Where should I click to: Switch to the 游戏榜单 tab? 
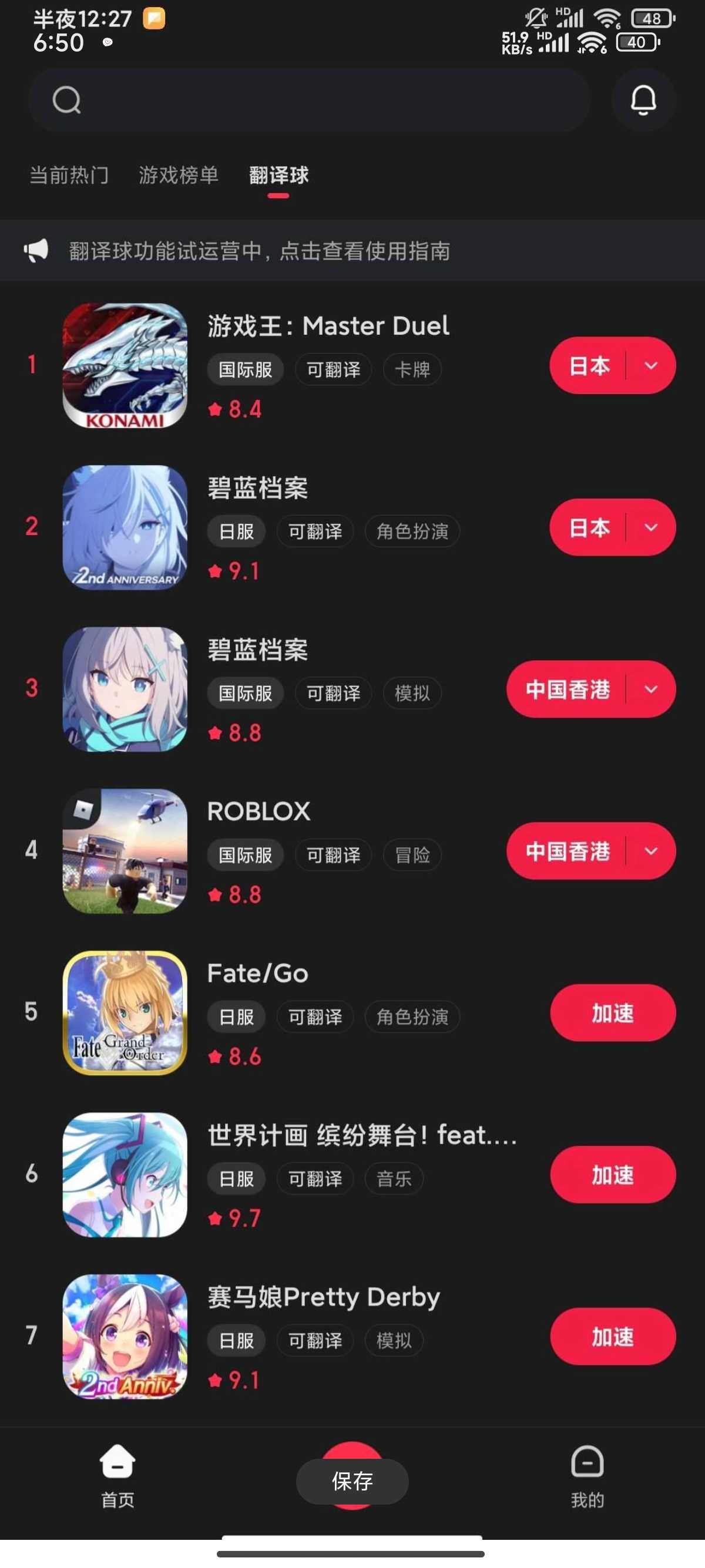point(179,176)
